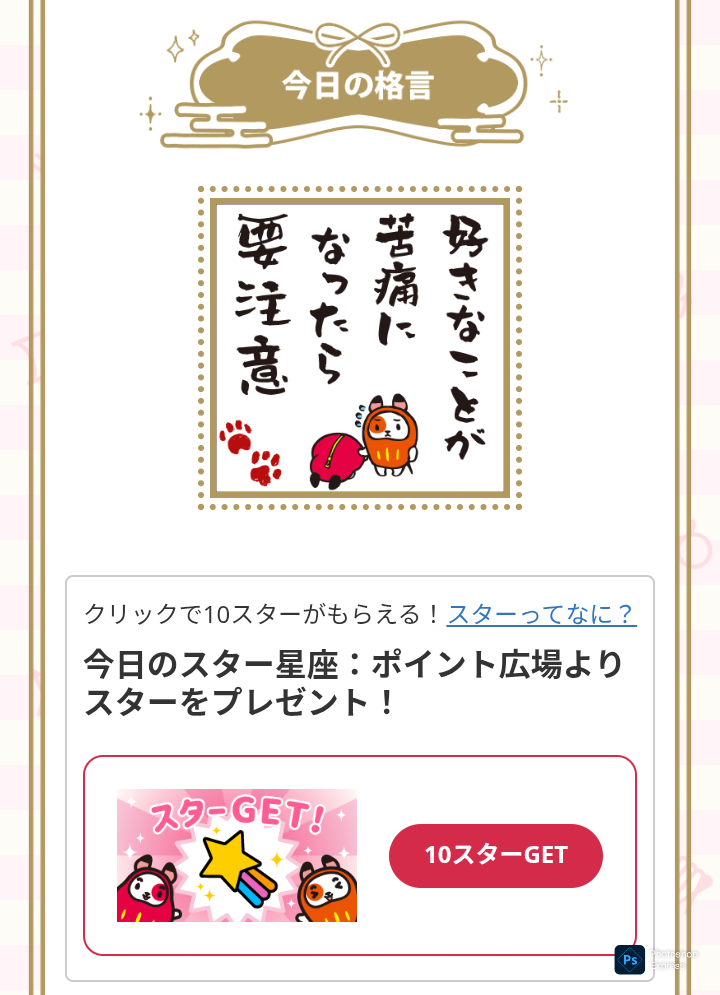The height and width of the screenshot is (995, 720).
Task: Open the スターGET! banner image
Action: coord(237,855)
